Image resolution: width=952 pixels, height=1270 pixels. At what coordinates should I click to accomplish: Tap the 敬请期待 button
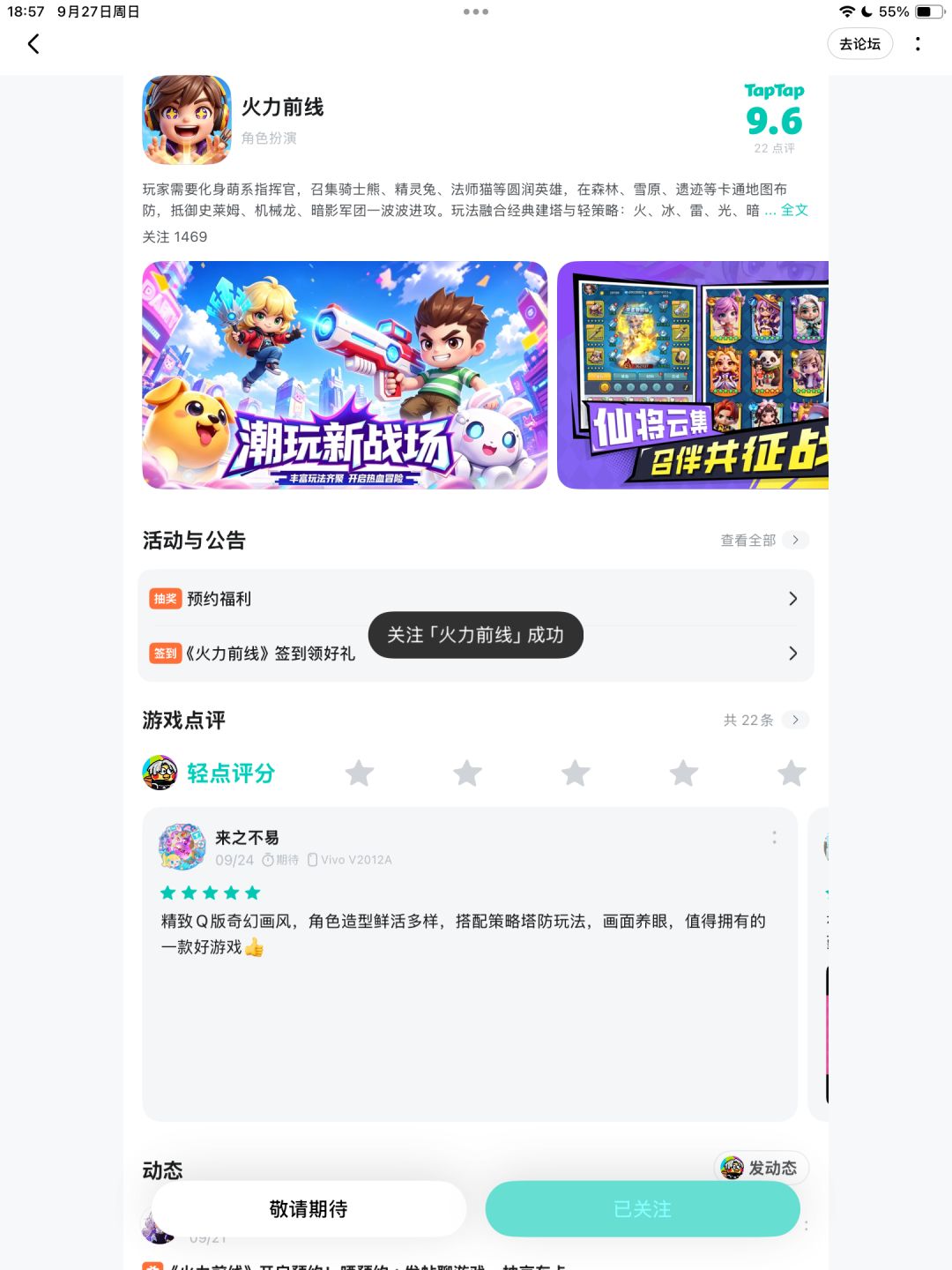pyautogui.click(x=309, y=1209)
